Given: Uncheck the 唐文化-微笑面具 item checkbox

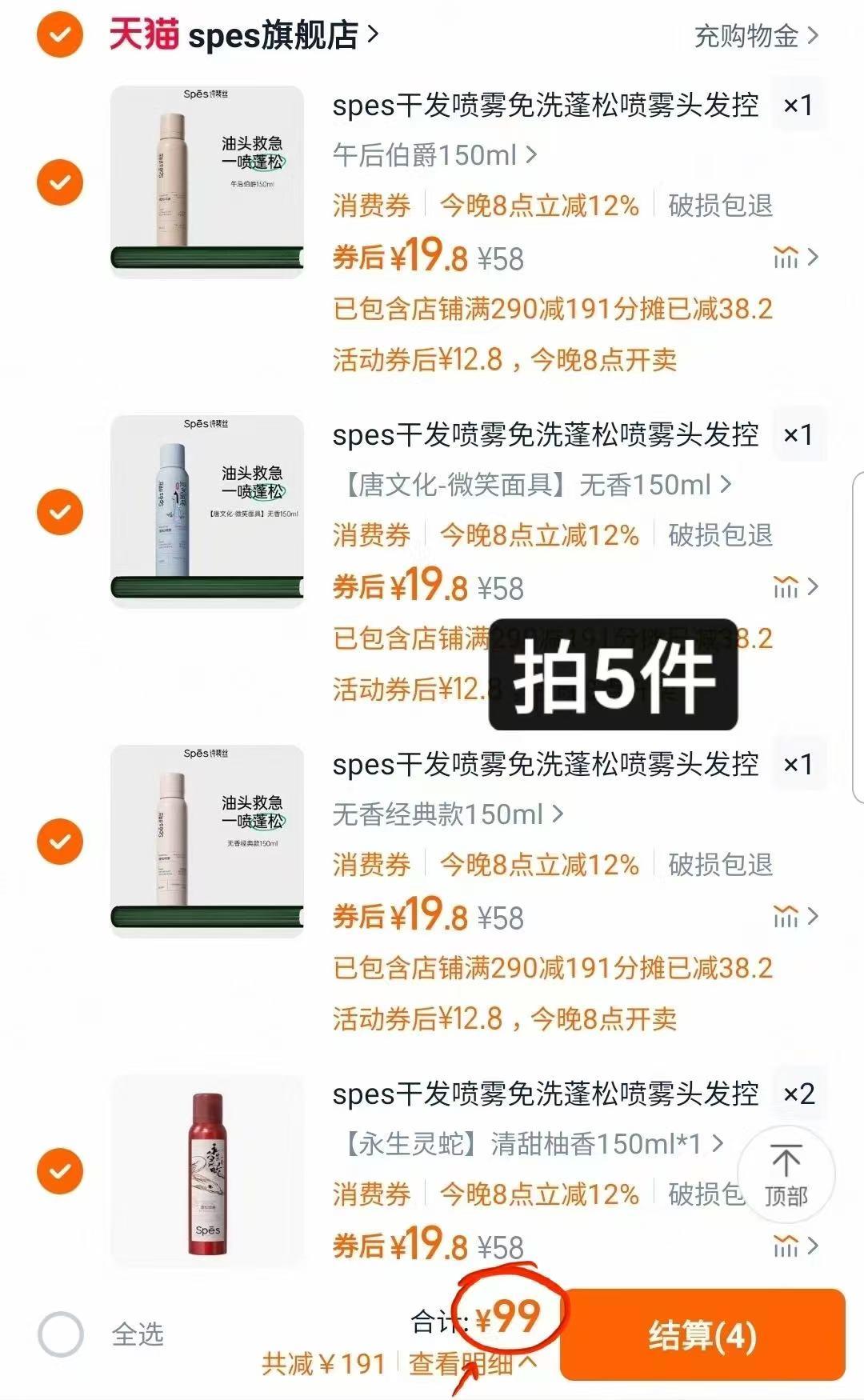Looking at the screenshot, I should point(60,512).
